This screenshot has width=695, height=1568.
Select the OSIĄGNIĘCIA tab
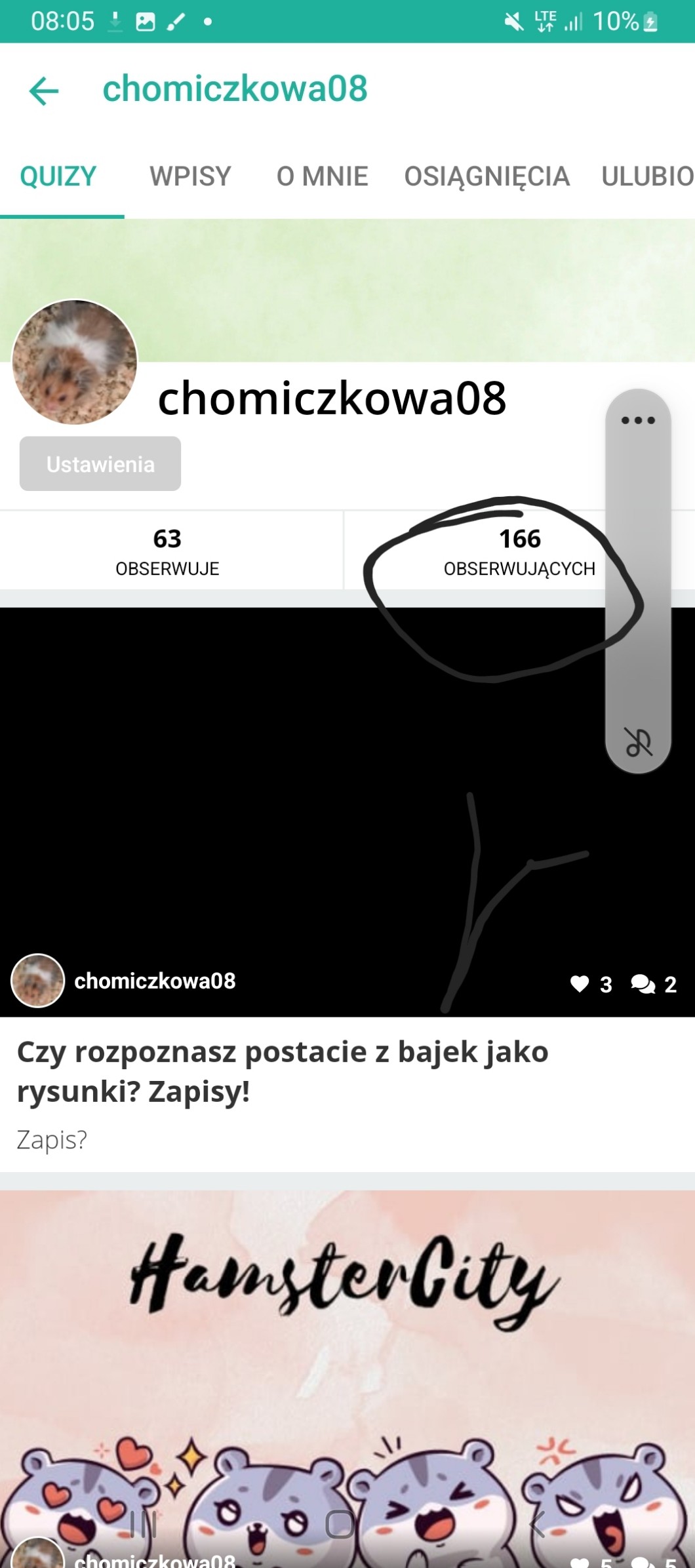click(x=486, y=177)
